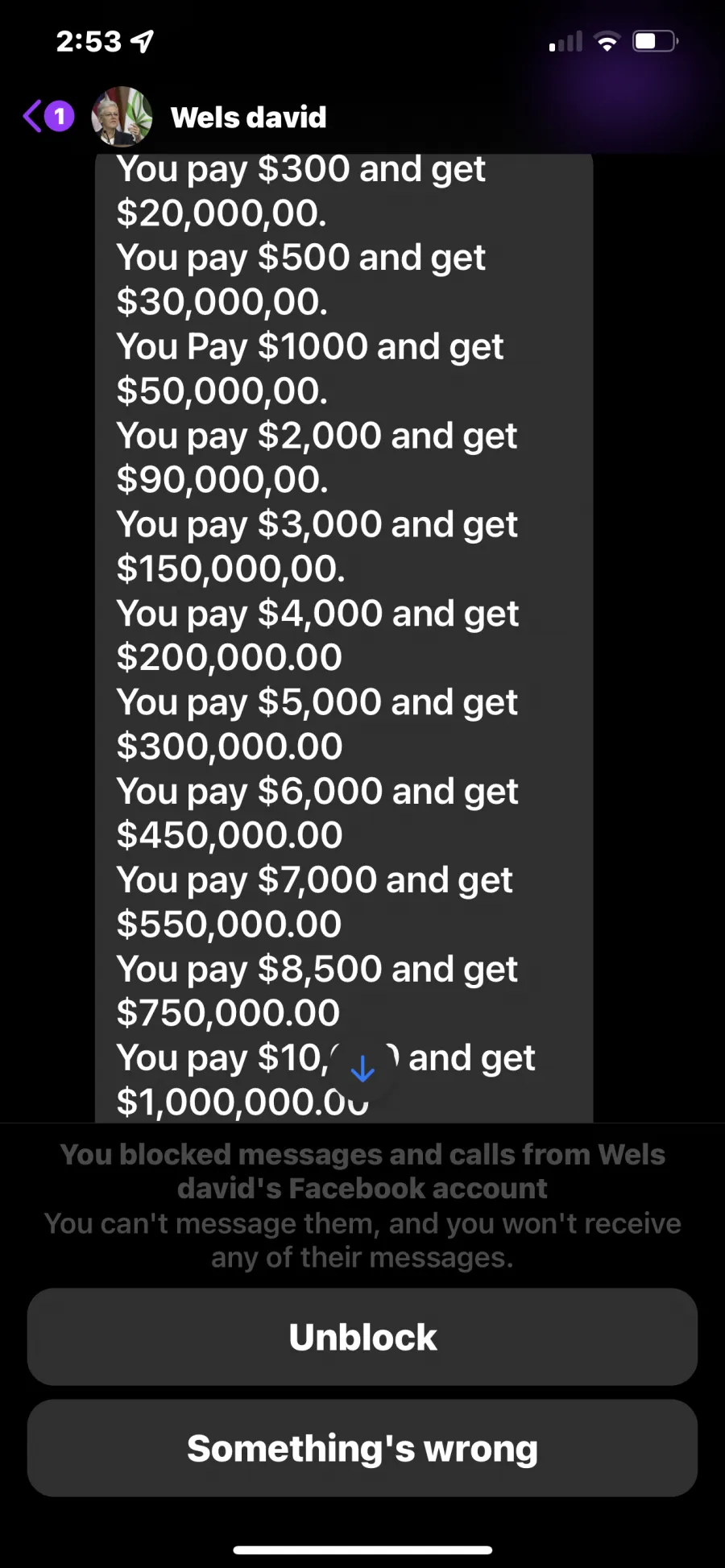Unblock Wels david
Viewport: 725px width, 1568px height.
tap(362, 1337)
